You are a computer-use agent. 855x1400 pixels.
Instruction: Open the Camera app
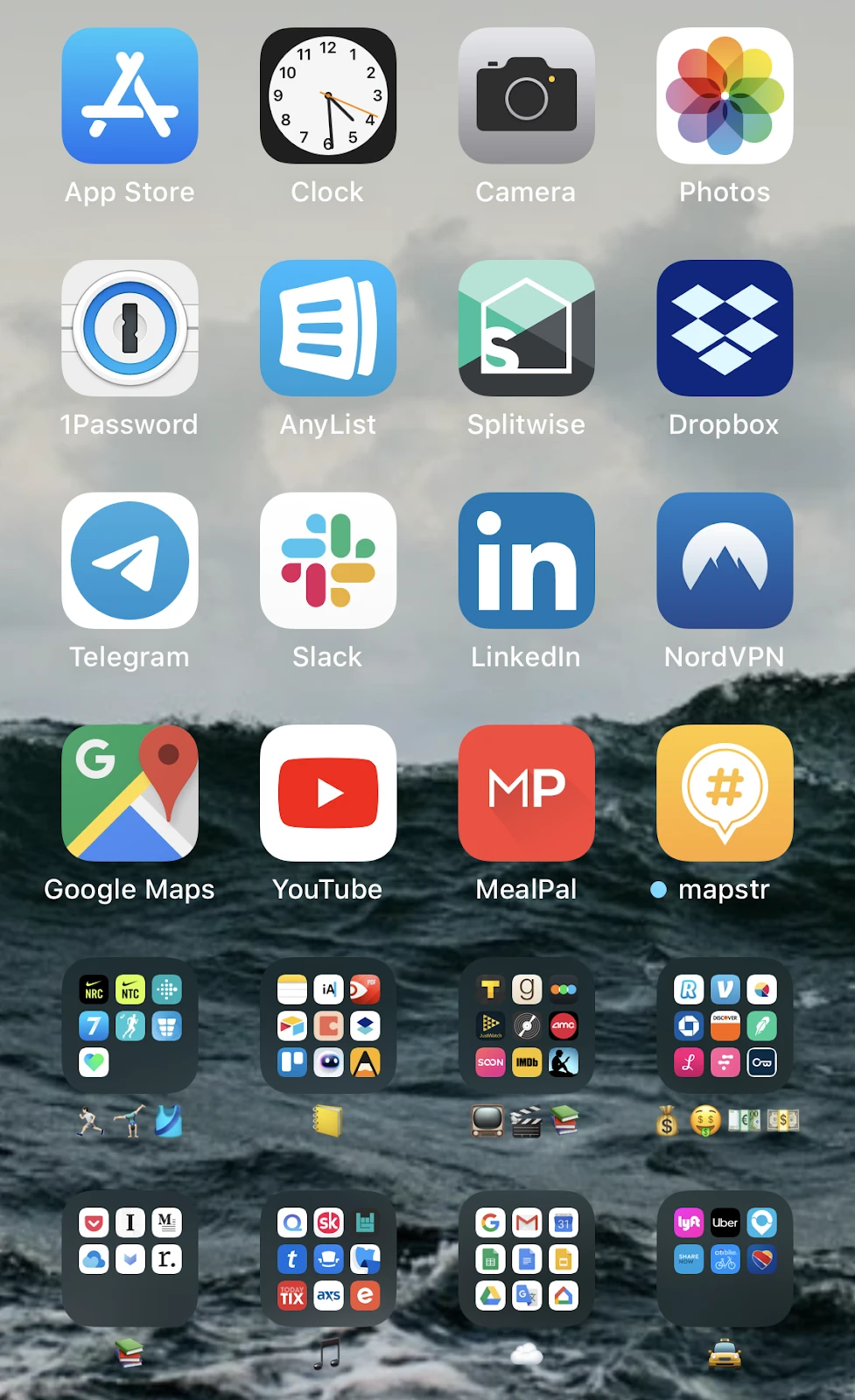(x=526, y=96)
